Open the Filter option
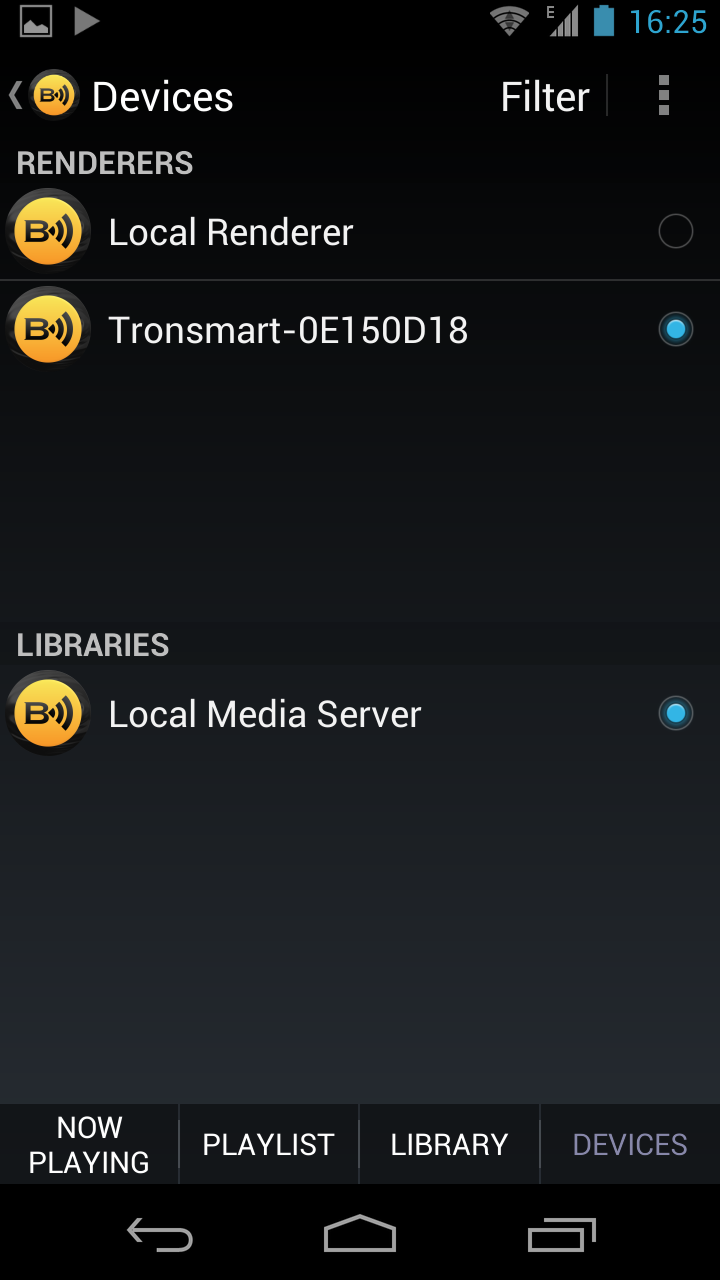 545,97
